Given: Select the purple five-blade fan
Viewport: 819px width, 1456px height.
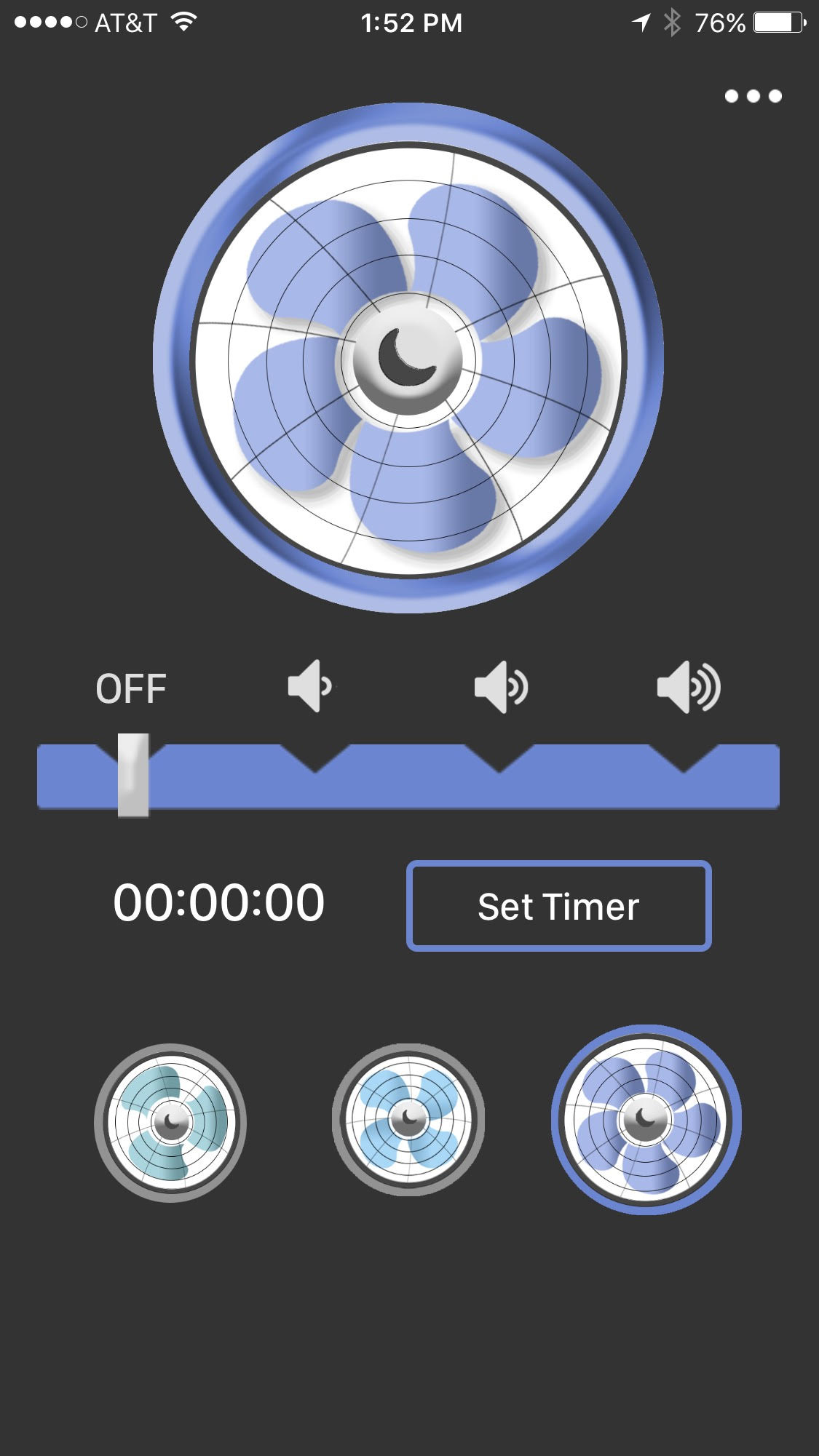Looking at the screenshot, I should tap(646, 1119).
